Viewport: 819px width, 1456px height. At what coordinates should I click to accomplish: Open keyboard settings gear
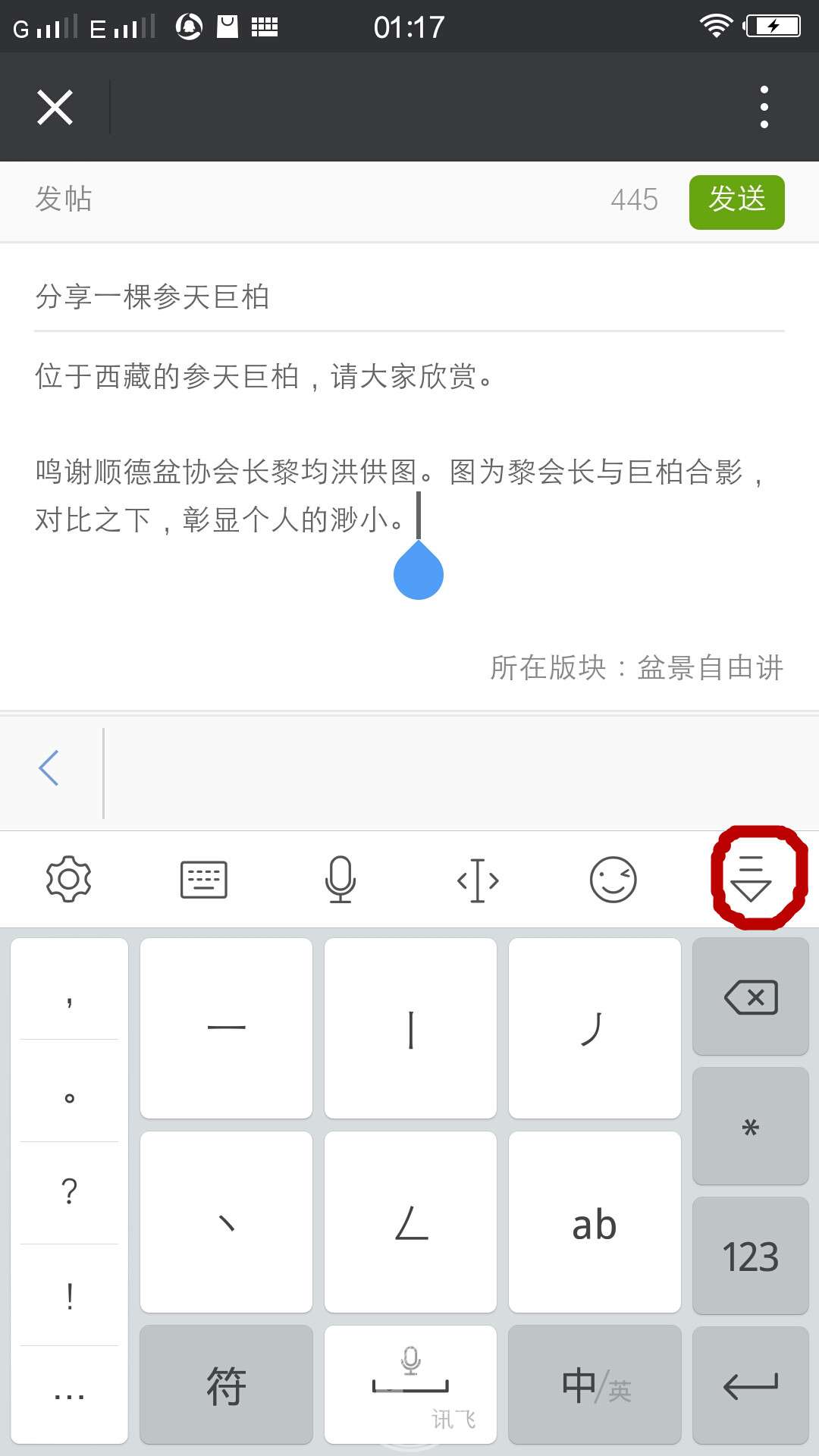[69, 880]
